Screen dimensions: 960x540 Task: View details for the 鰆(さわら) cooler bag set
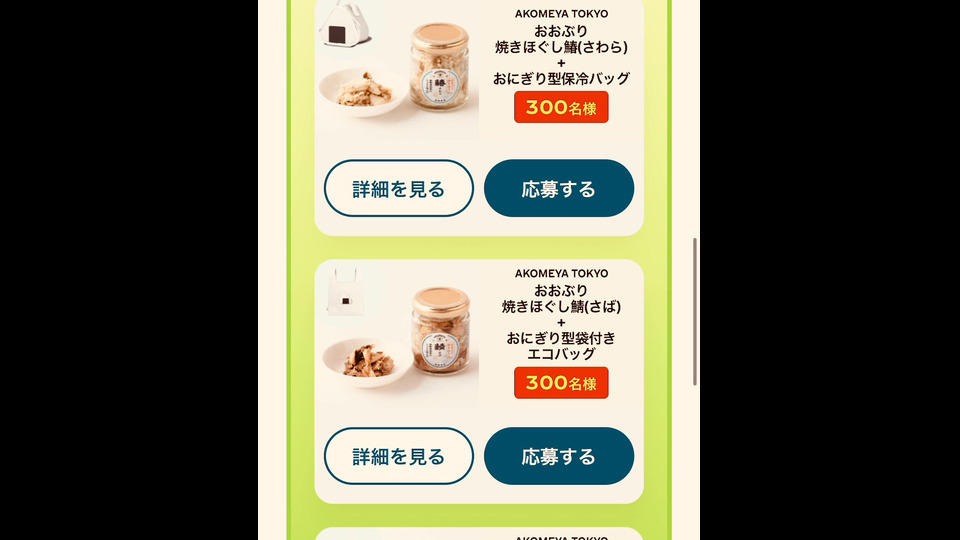click(398, 188)
